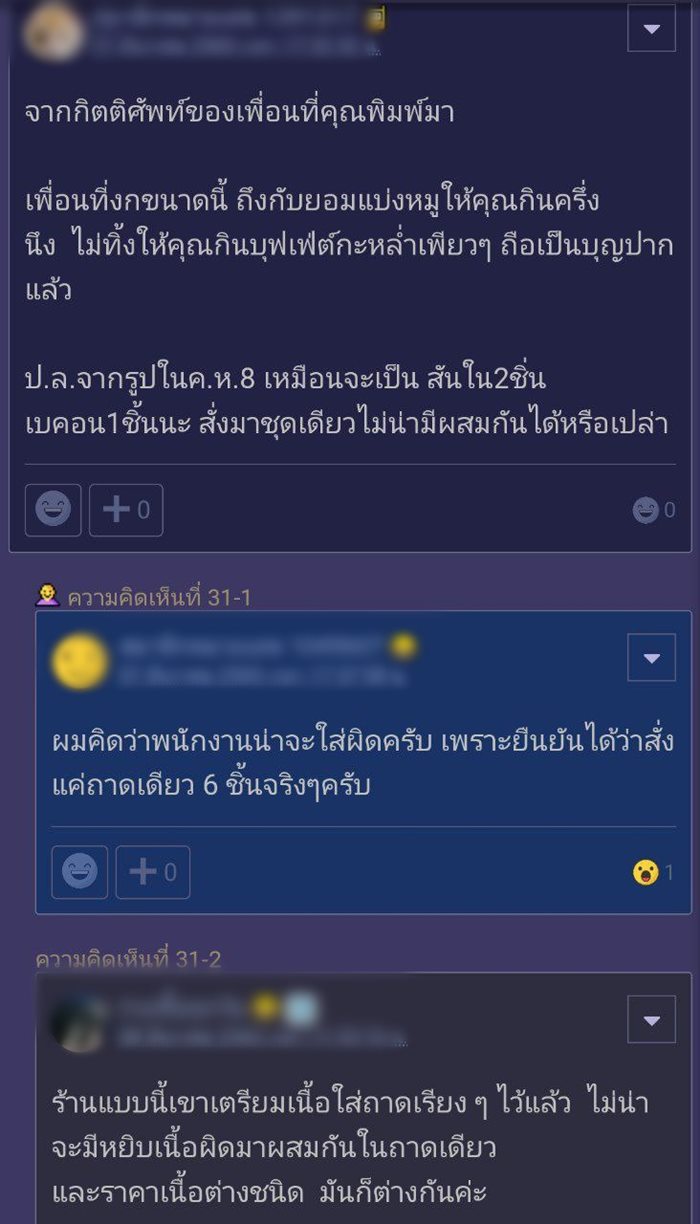Tap the plus button on reply 31-1
The width and height of the screenshot is (700, 1224).
click(x=153, y=872)
